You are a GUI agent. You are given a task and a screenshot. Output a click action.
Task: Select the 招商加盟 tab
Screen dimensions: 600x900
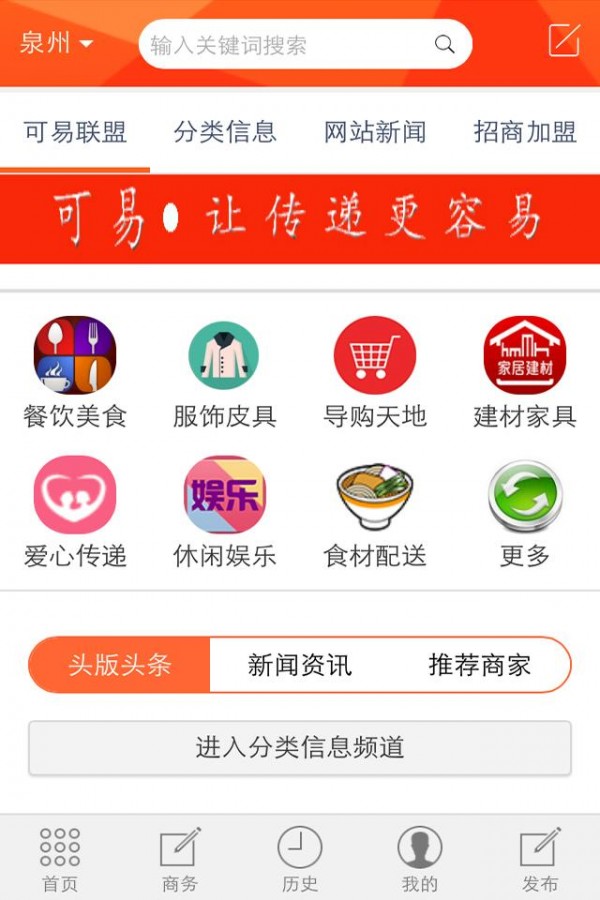point(525,132)
